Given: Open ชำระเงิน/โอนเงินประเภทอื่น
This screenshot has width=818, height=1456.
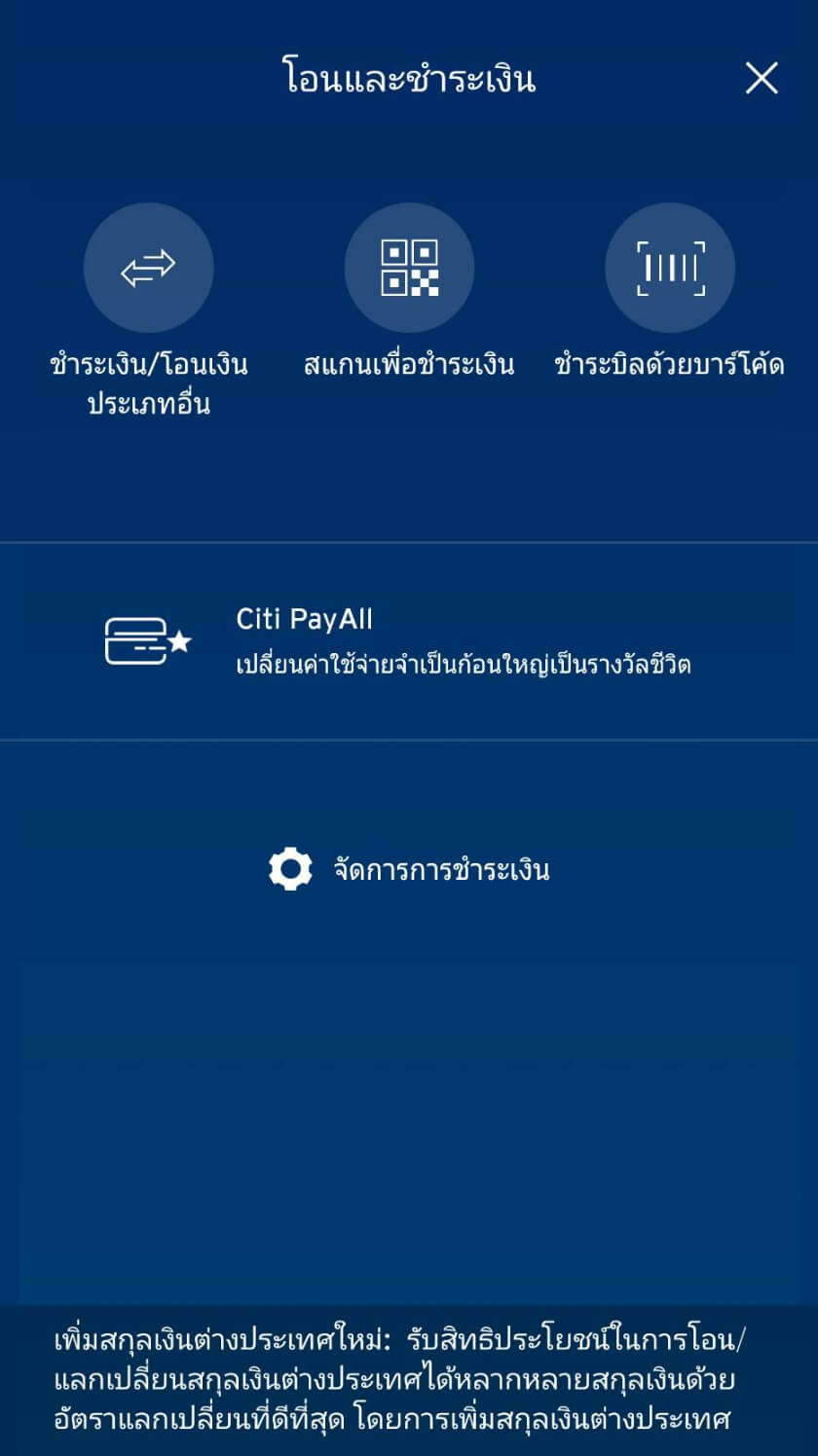Looking at the screenshot, I should click(x=148, y=268).
